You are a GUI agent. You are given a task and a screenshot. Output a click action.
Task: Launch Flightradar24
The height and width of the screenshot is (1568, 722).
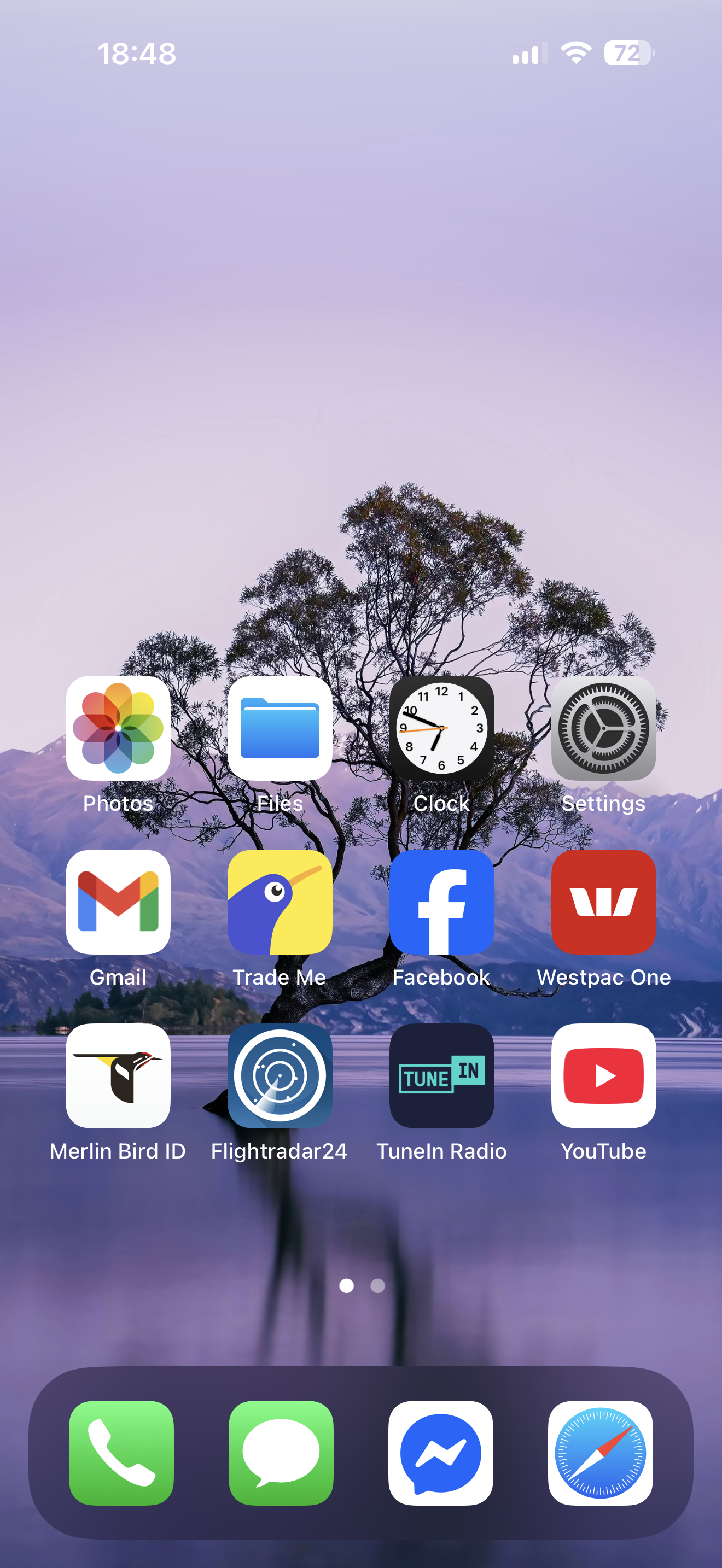pyautogui.click(x=280, y=1075)
